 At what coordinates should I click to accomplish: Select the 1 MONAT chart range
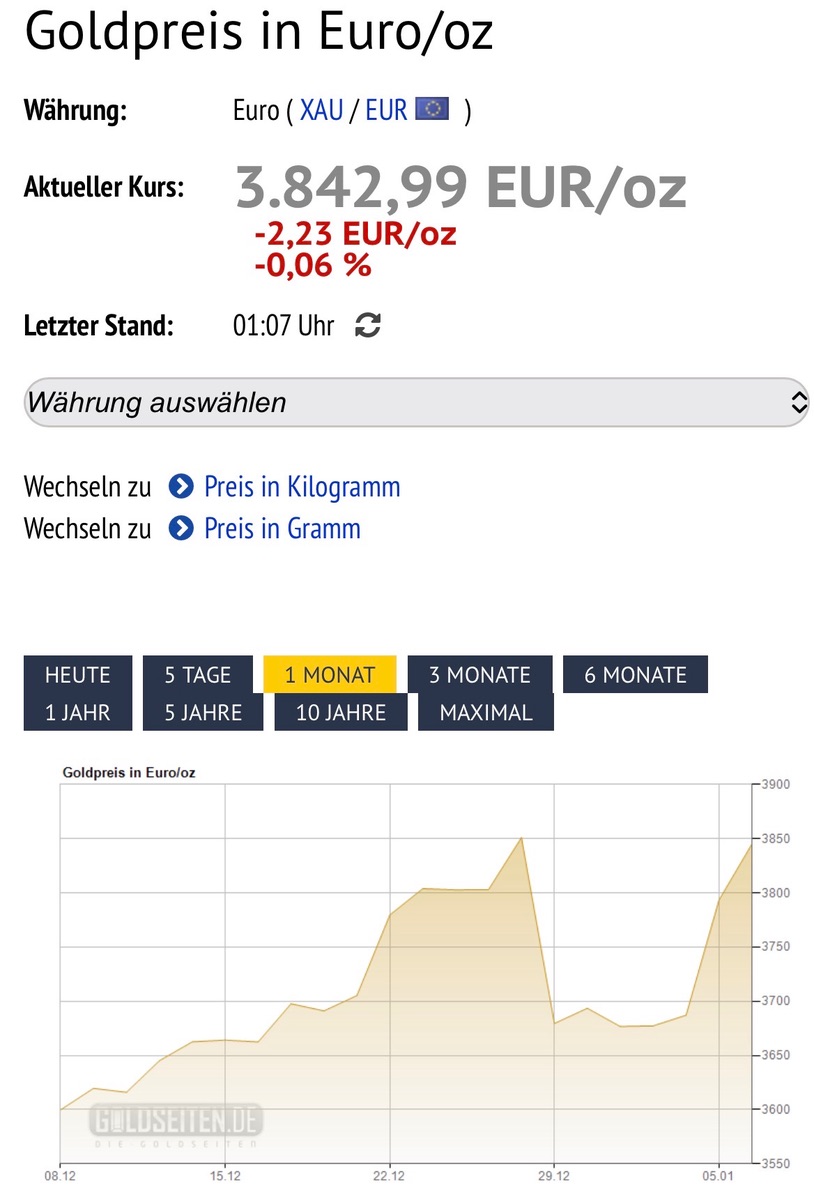click(329, 675)
